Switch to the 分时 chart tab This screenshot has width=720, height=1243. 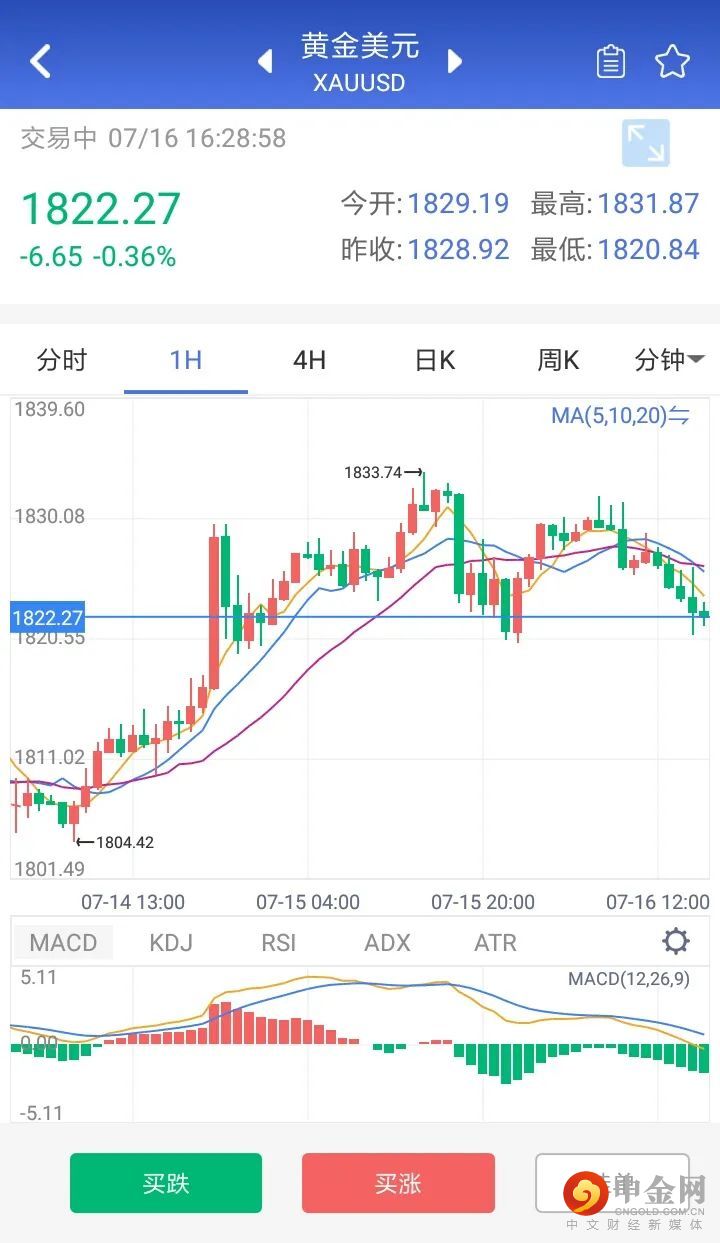pos(62,360)
